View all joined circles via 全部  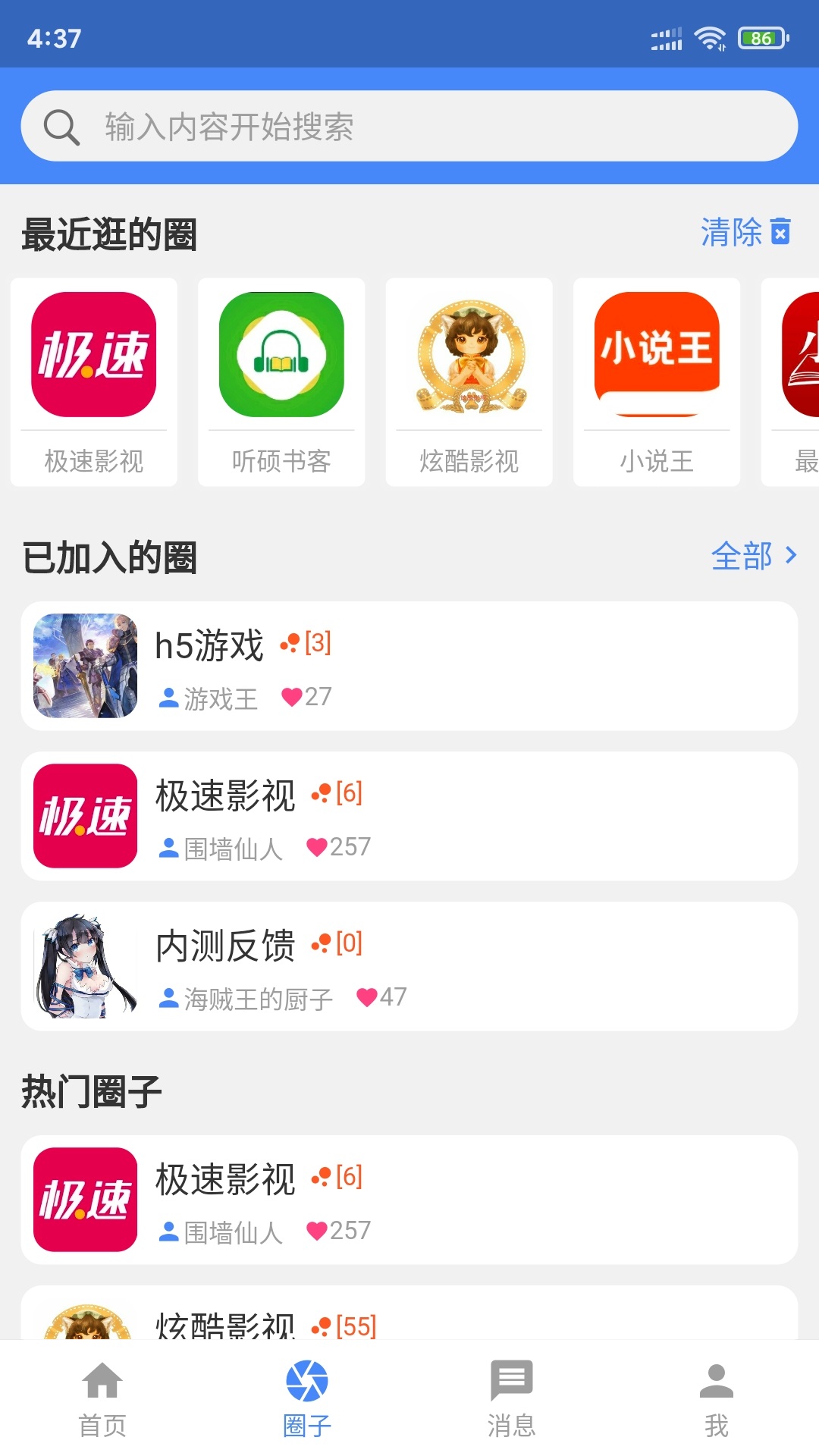[754, 556]
